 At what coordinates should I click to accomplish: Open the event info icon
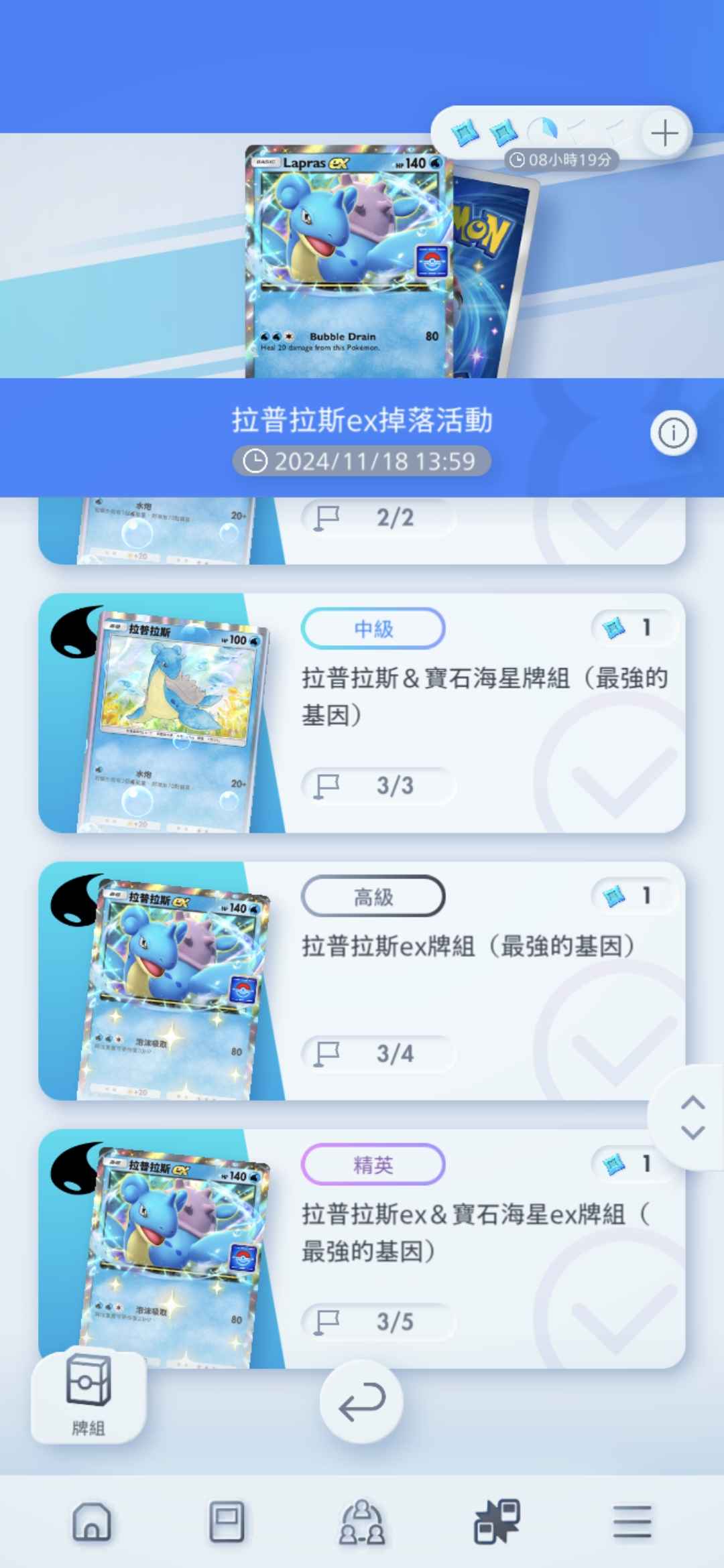[x=673, y=434]
